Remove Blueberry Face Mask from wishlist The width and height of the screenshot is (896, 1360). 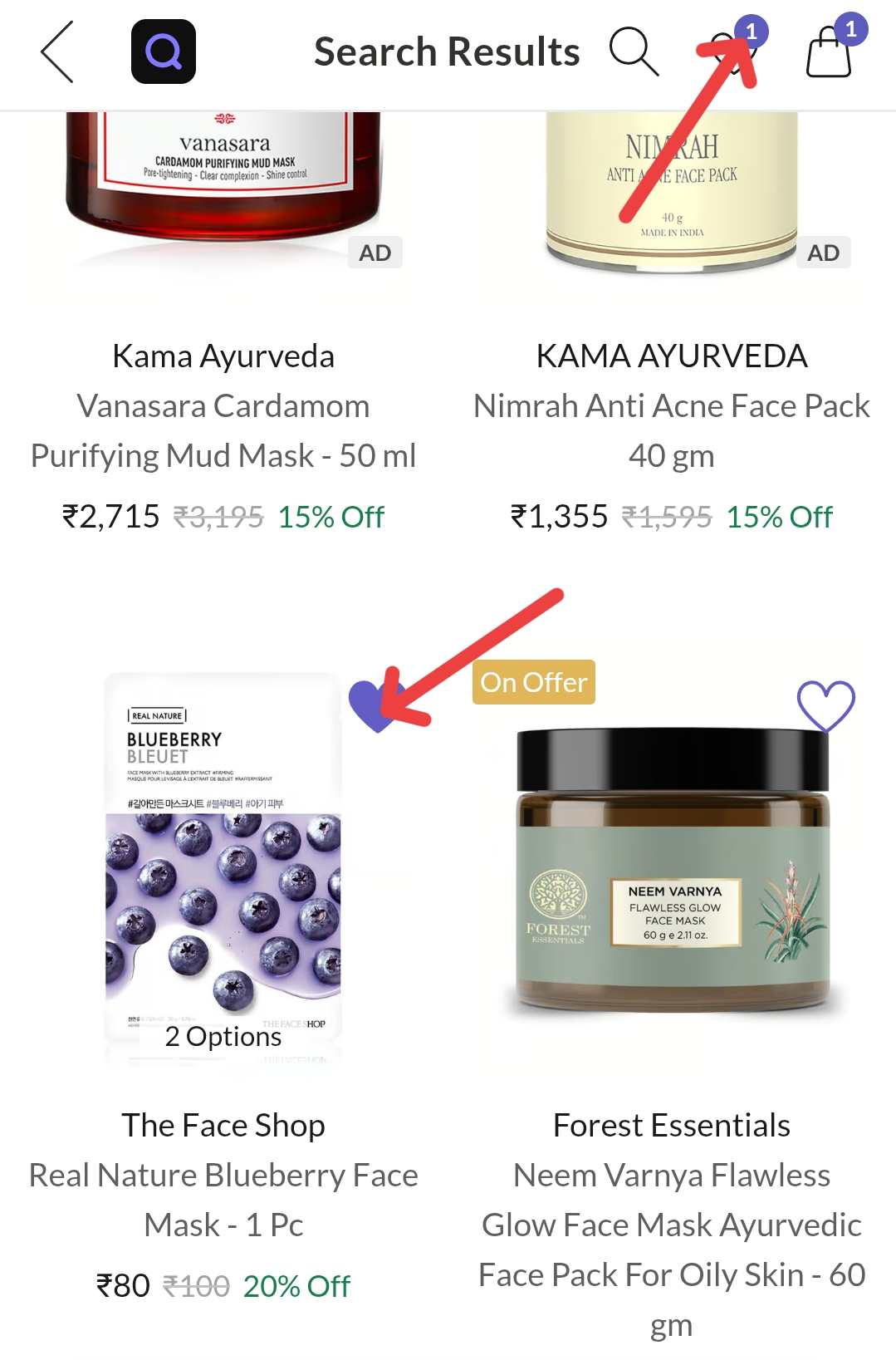click(x=376, y=705)
